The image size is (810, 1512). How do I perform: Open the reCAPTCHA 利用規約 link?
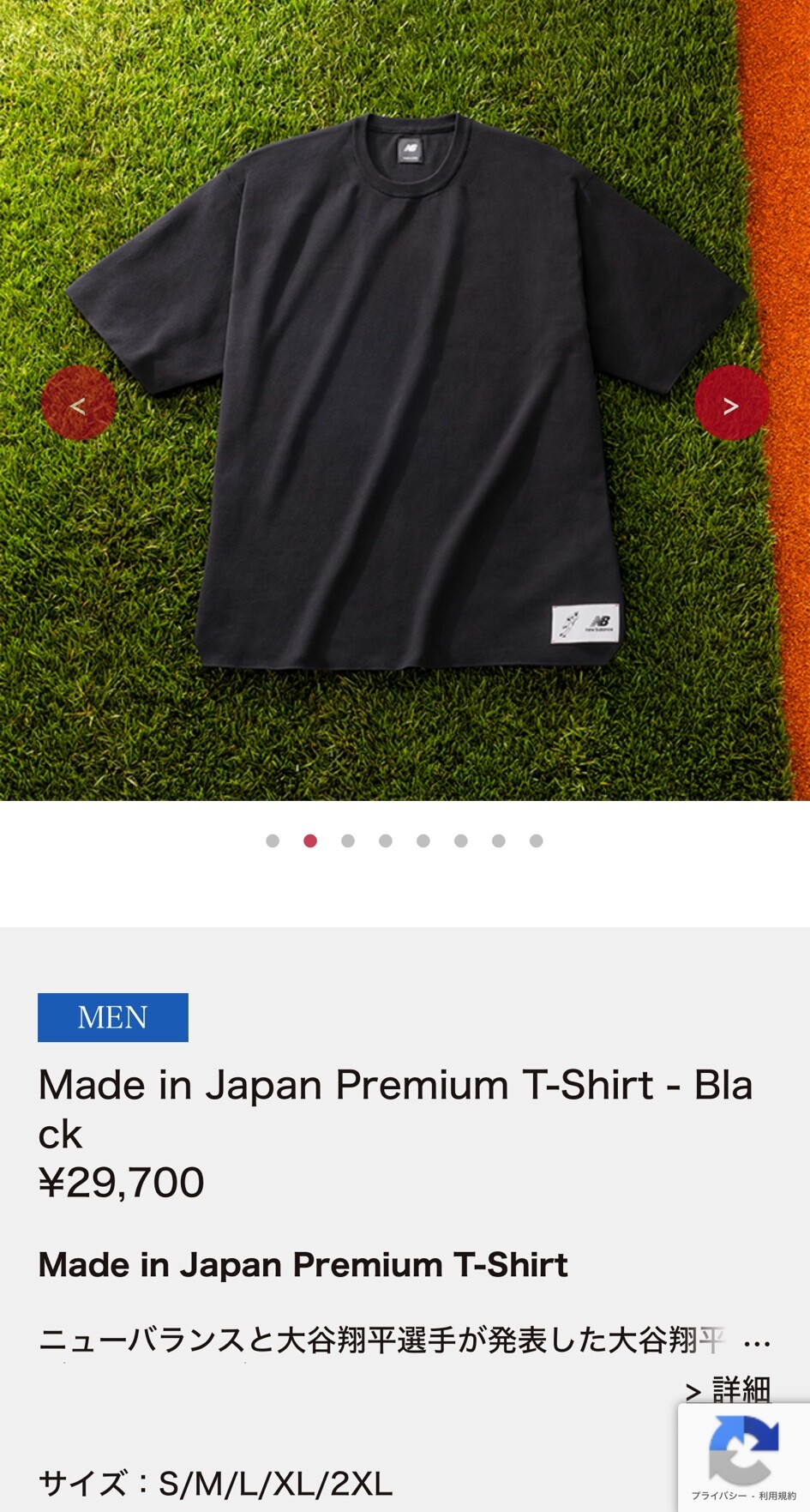777,1496
